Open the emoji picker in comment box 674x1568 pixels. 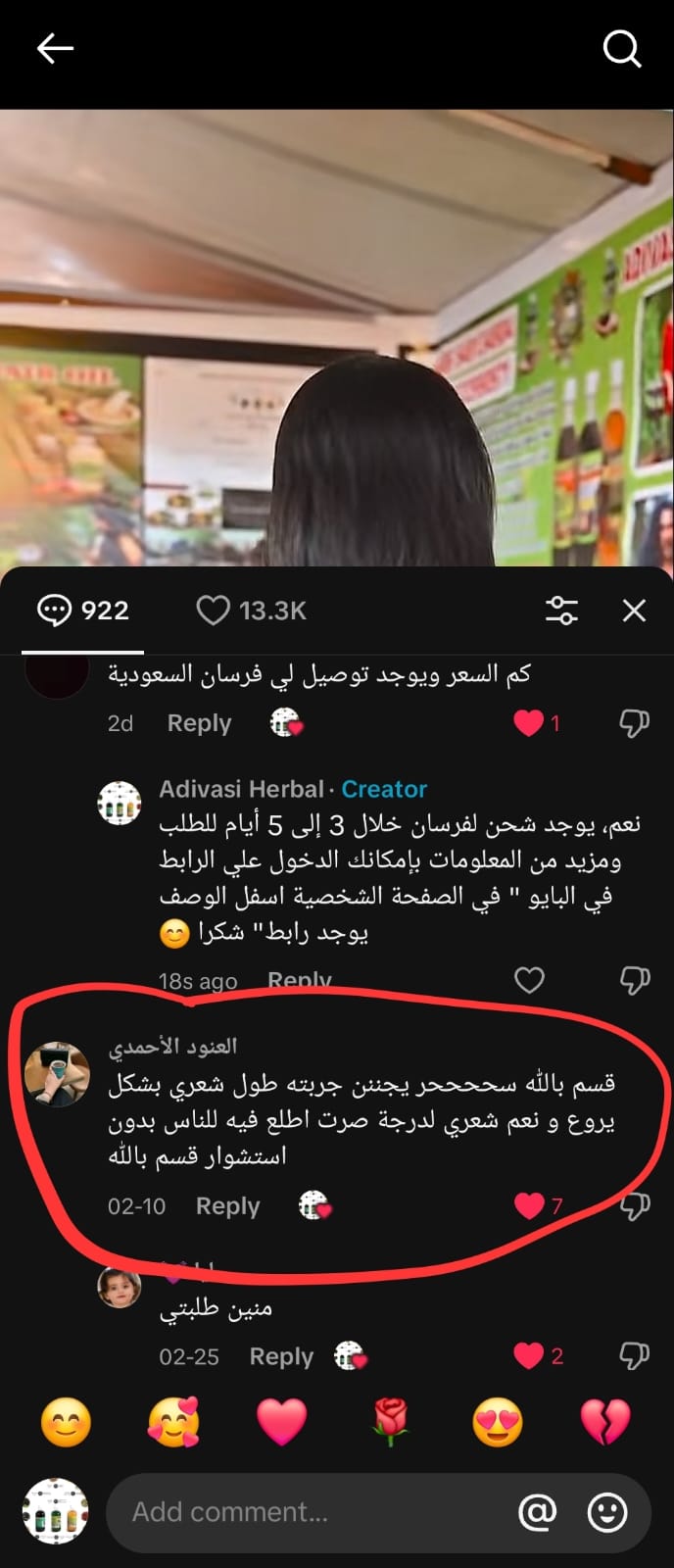[x=606, y=1512]
